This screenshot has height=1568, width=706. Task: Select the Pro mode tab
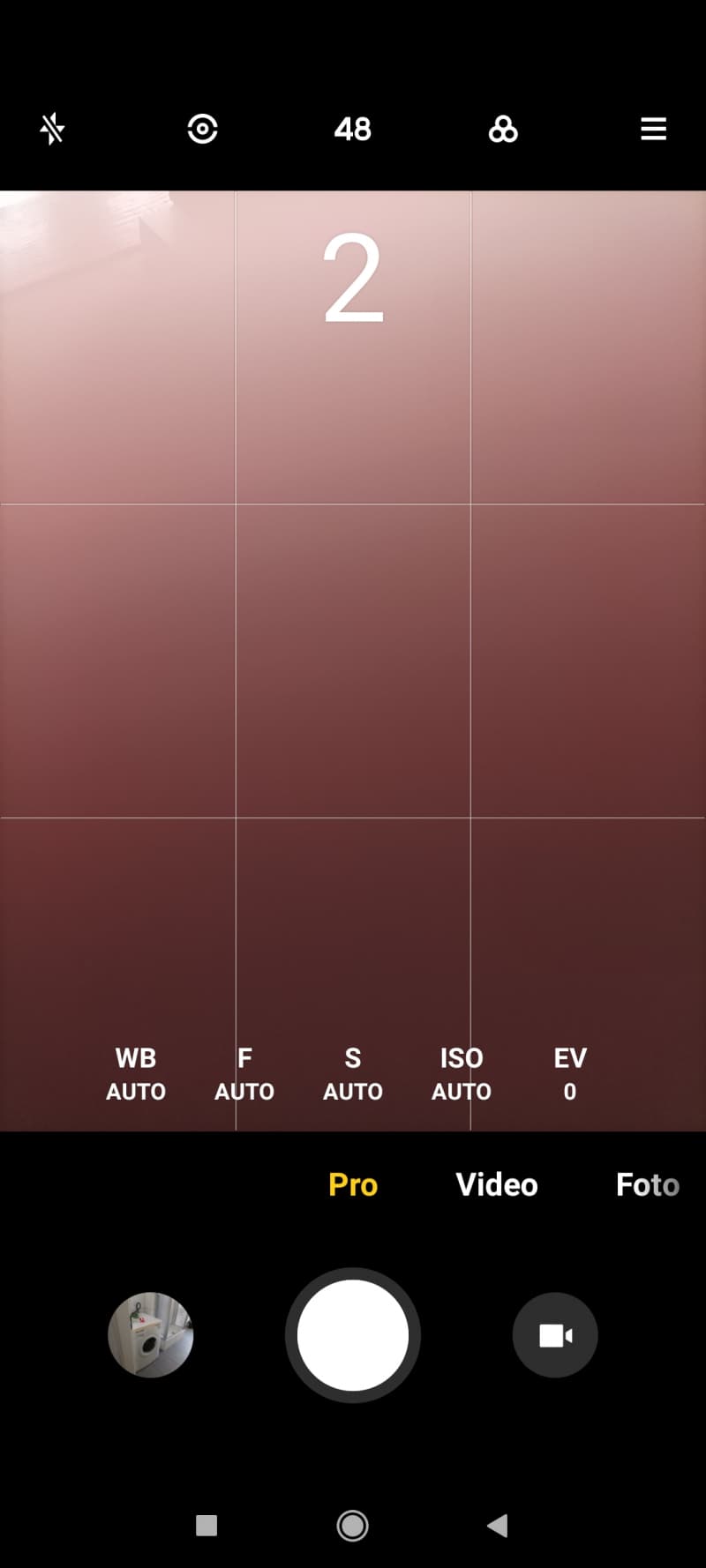(x=353, y=1184)
